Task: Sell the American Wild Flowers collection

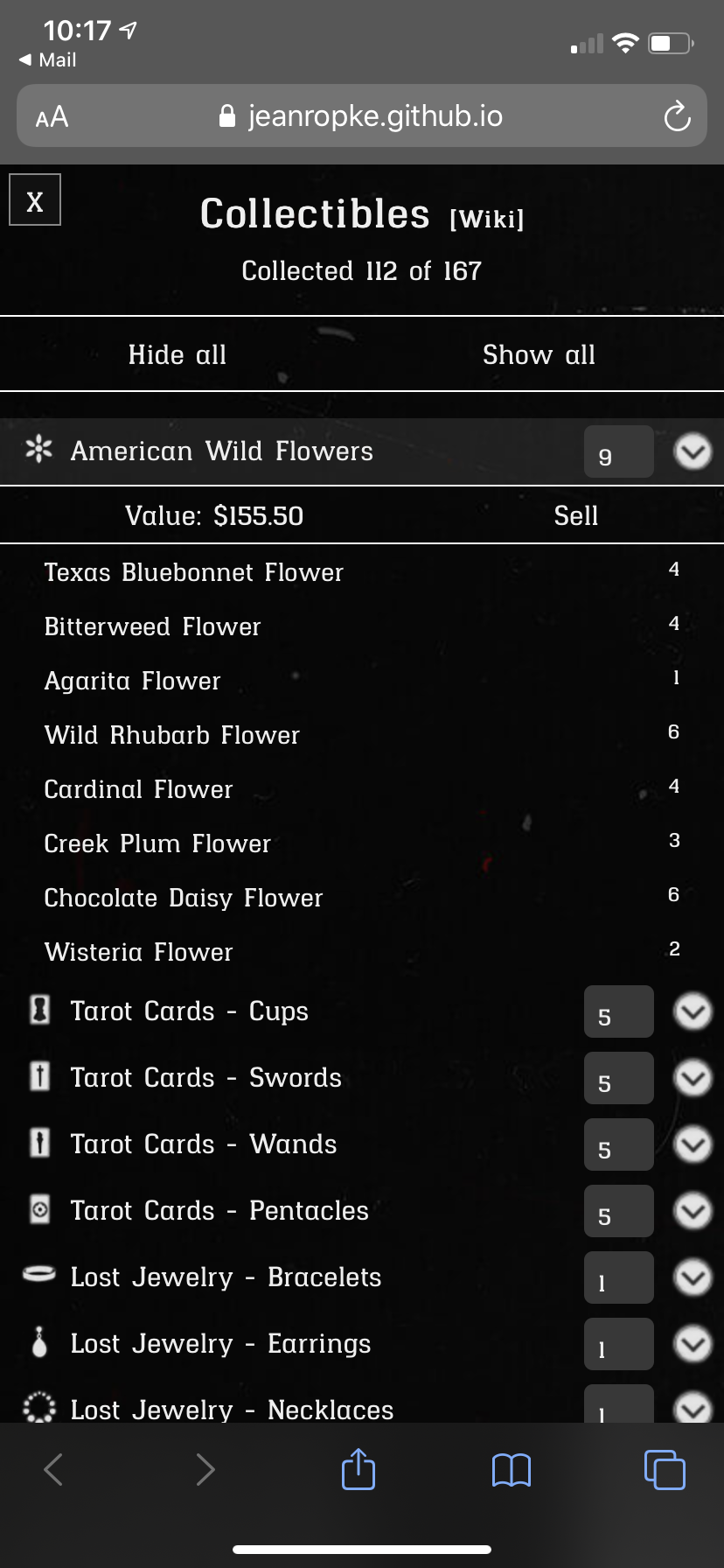Action: 576,515
